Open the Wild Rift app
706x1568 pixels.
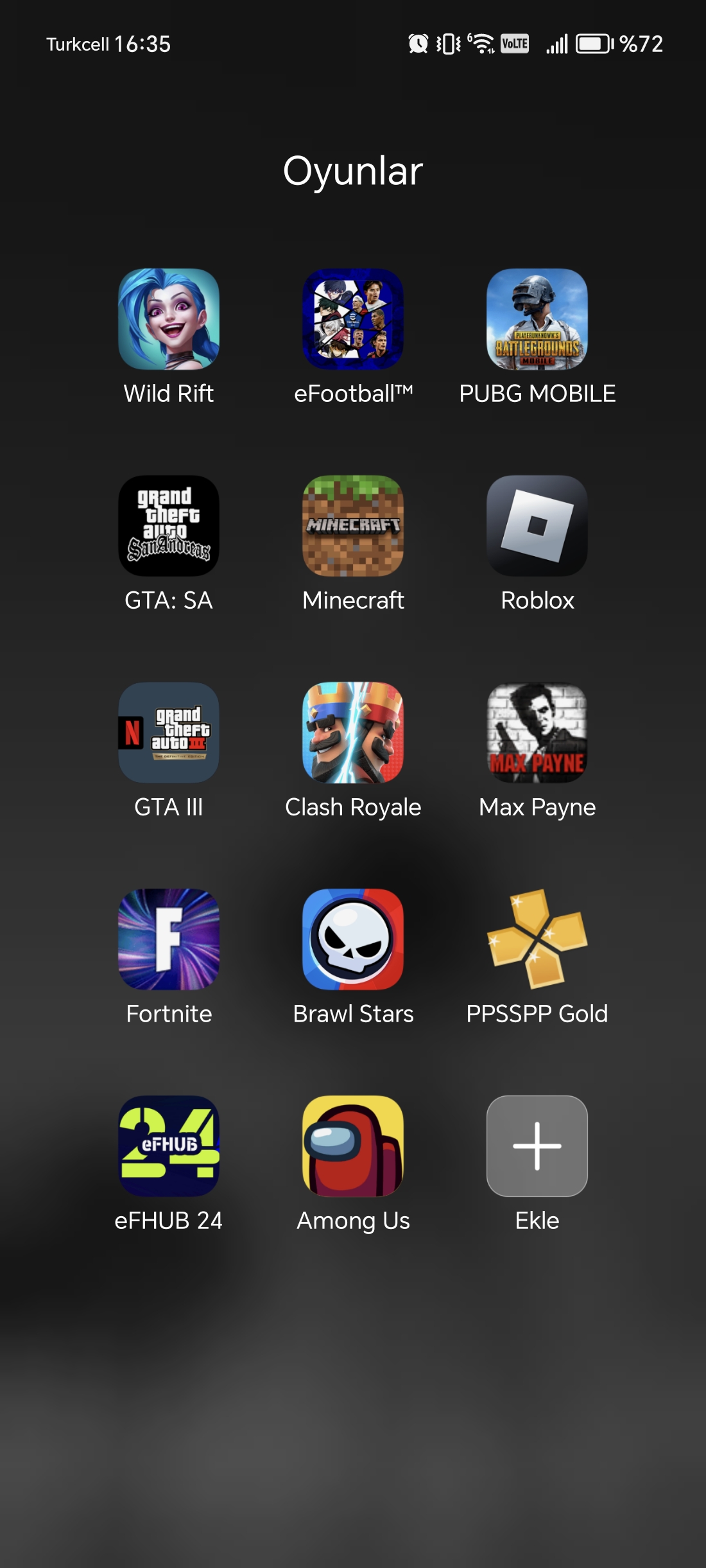[x=168, y=321]
